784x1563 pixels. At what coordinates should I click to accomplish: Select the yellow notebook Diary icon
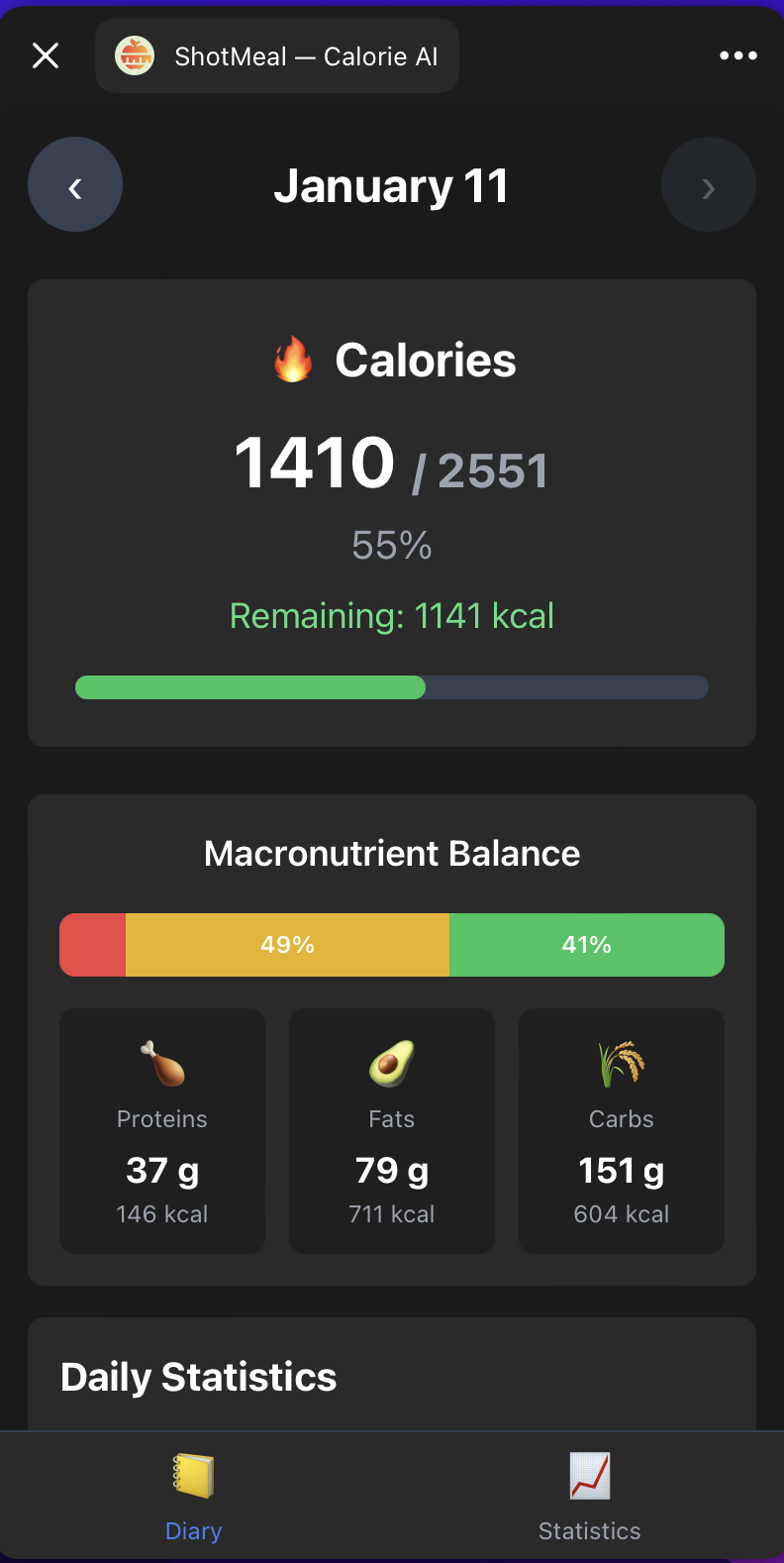tap(193, 1473)
